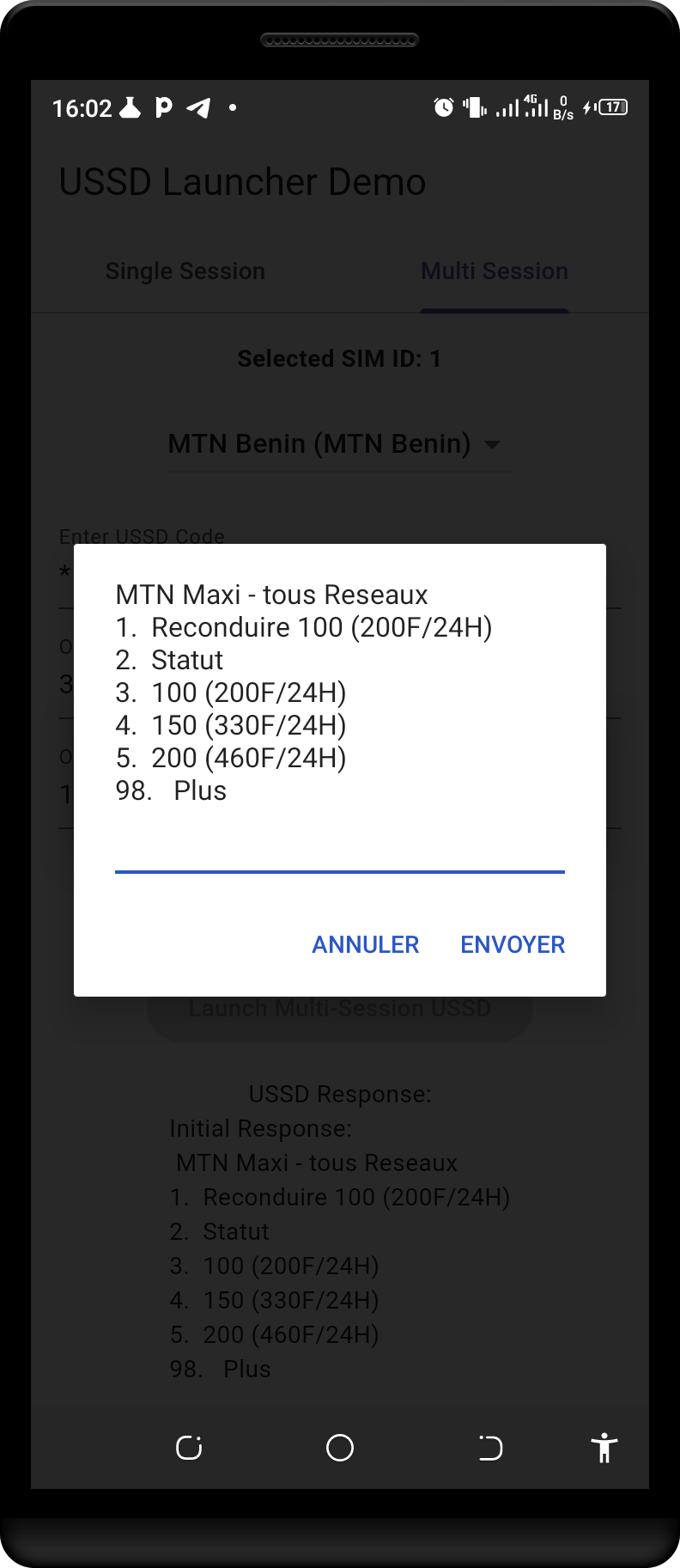Image resolution: width=680 pixels, height=1568 pixels.
Task: Open the accessibility shortcut button
Action: (x=604, y=1448)
